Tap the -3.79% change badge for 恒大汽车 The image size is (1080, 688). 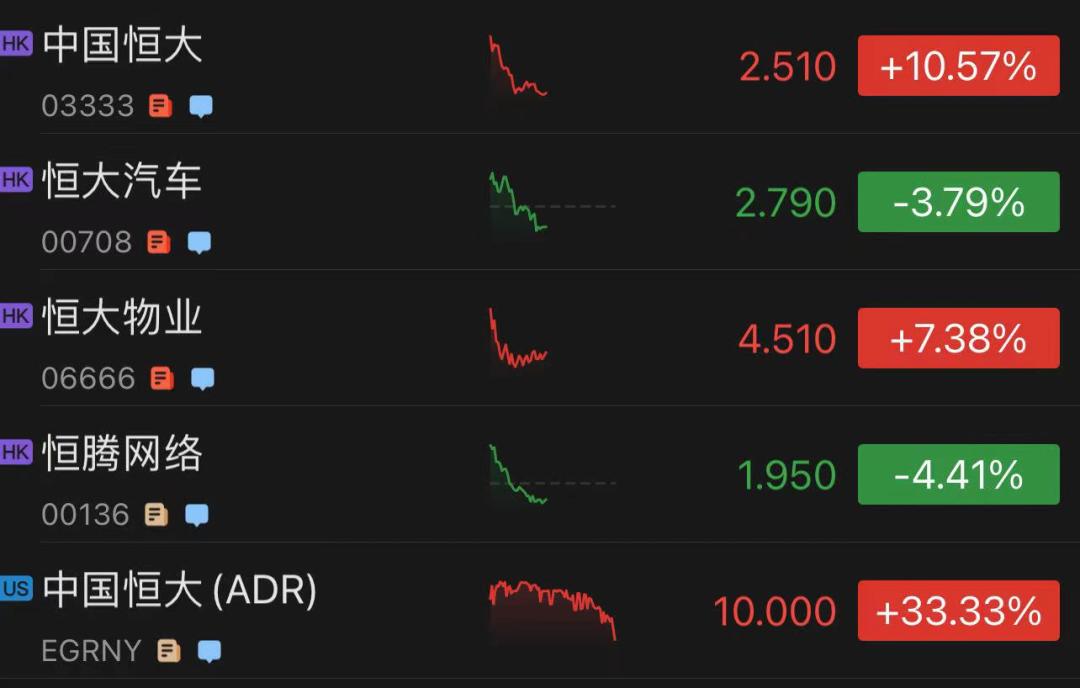958,202
